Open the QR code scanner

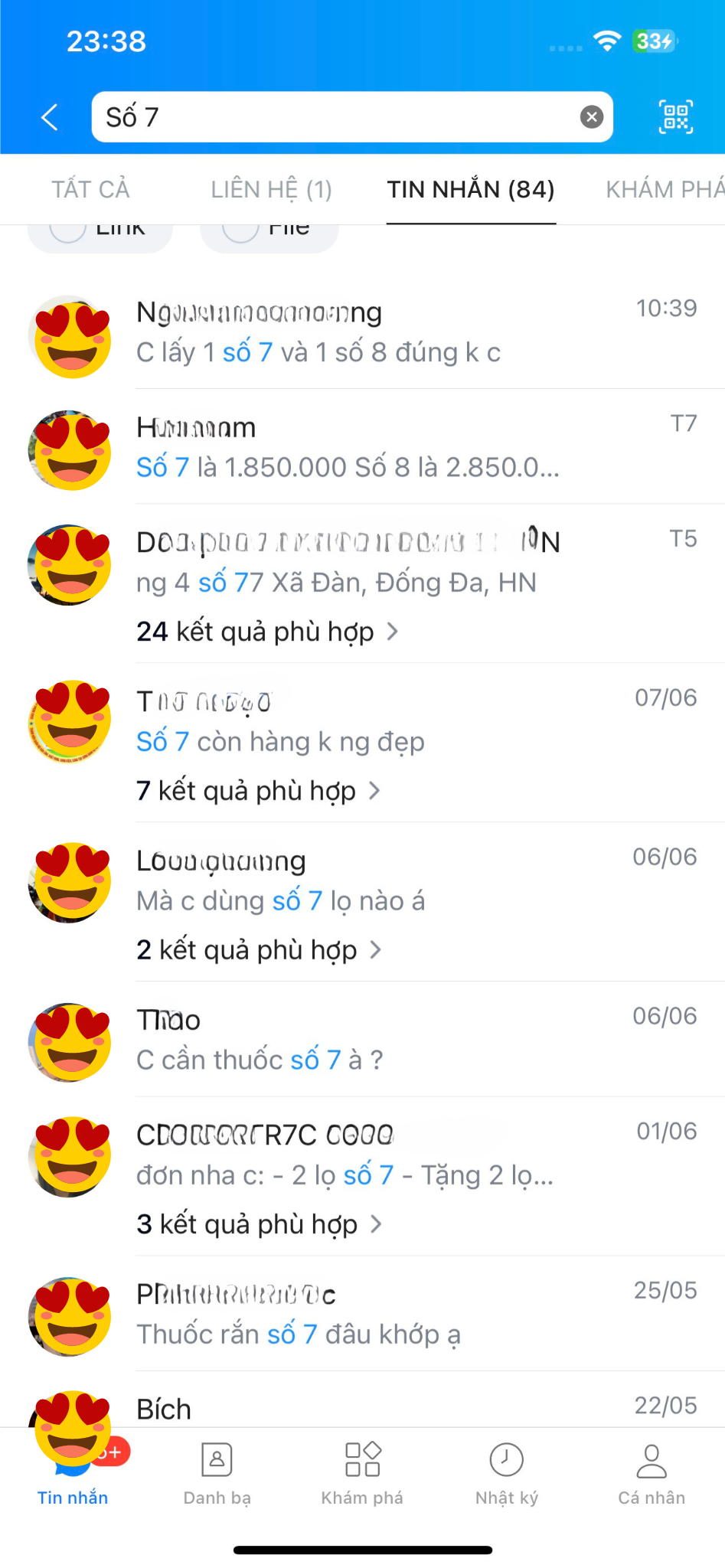(x=675, y=117)
